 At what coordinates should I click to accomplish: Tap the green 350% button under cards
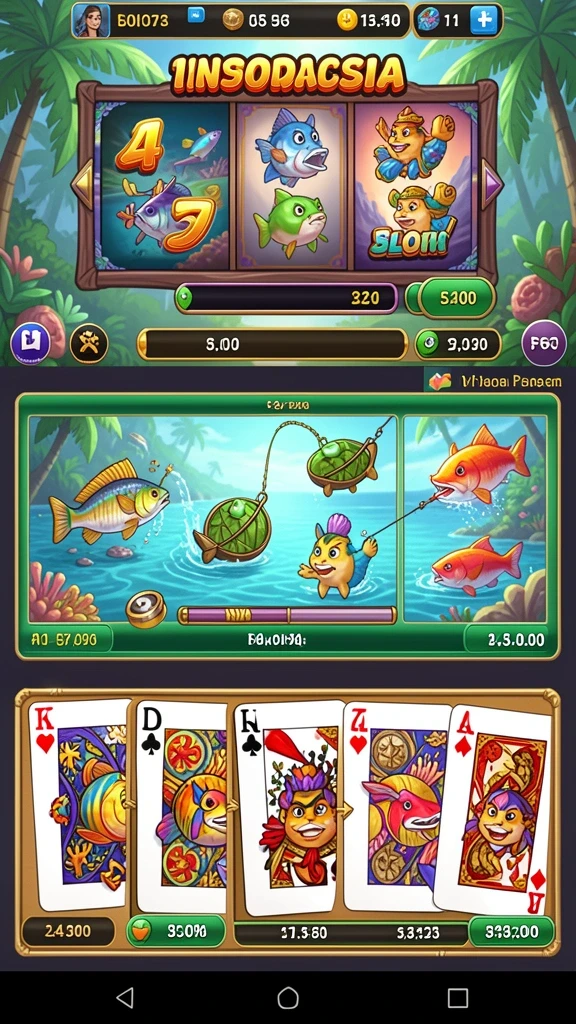(x=176, y=931)
